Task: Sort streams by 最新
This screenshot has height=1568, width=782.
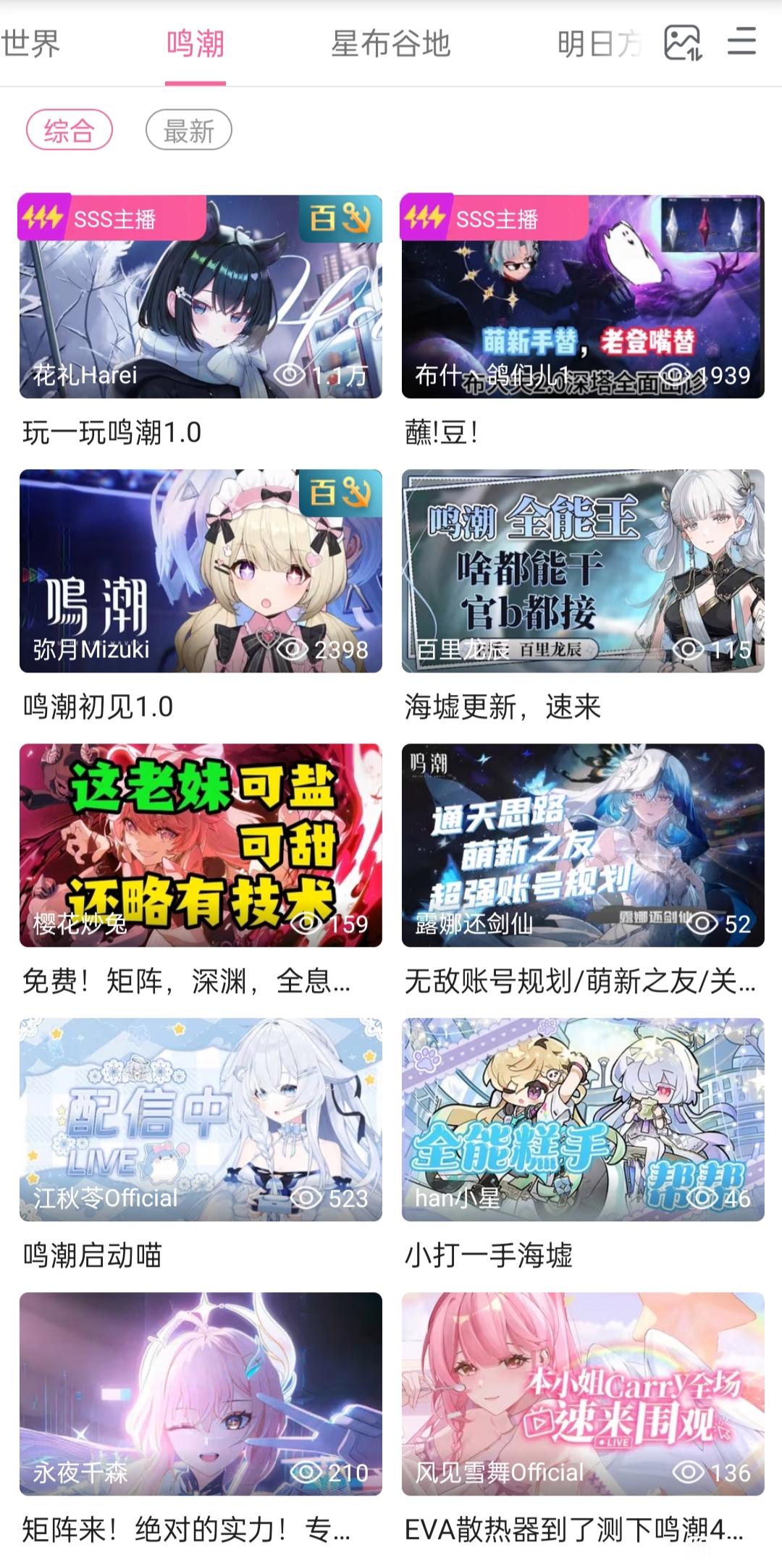Action: (x=188, y=131)
